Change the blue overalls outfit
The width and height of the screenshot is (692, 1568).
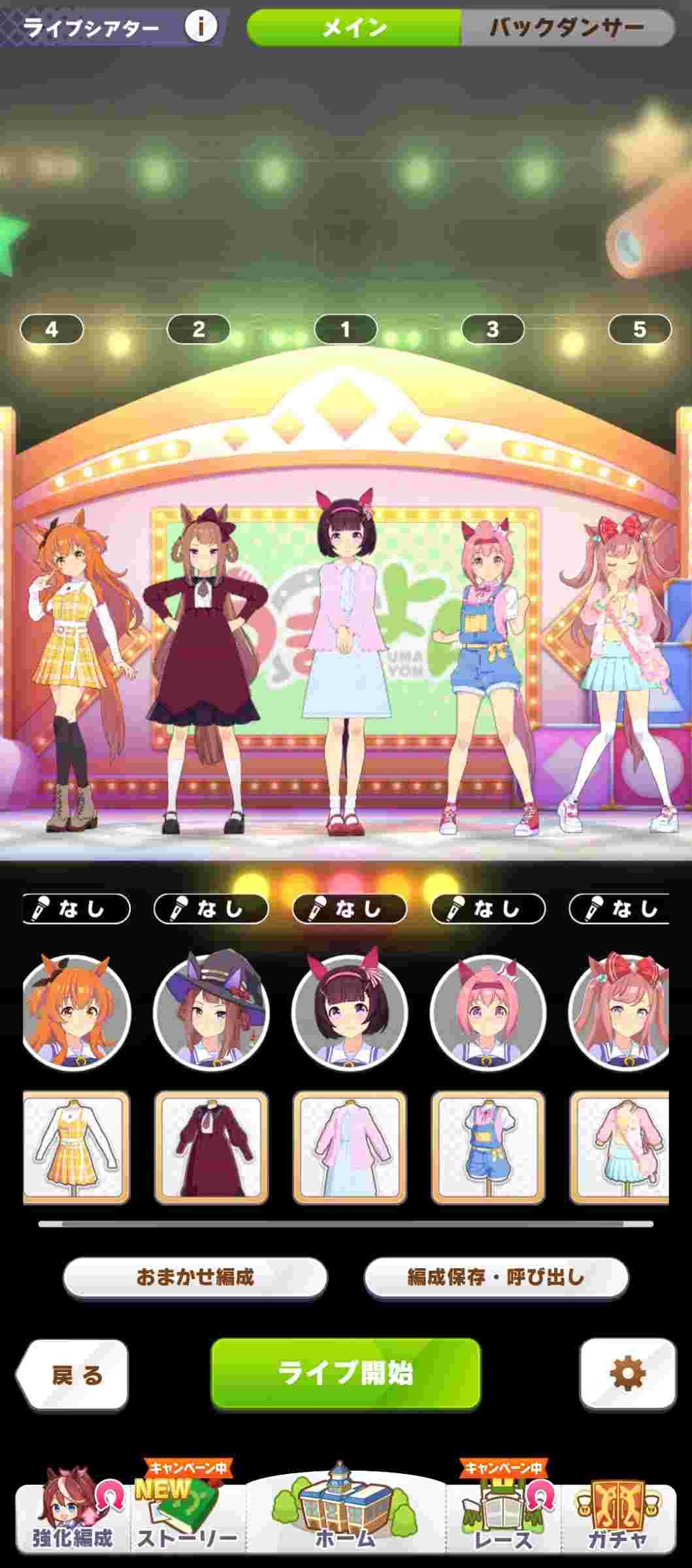pos(488,1148)
